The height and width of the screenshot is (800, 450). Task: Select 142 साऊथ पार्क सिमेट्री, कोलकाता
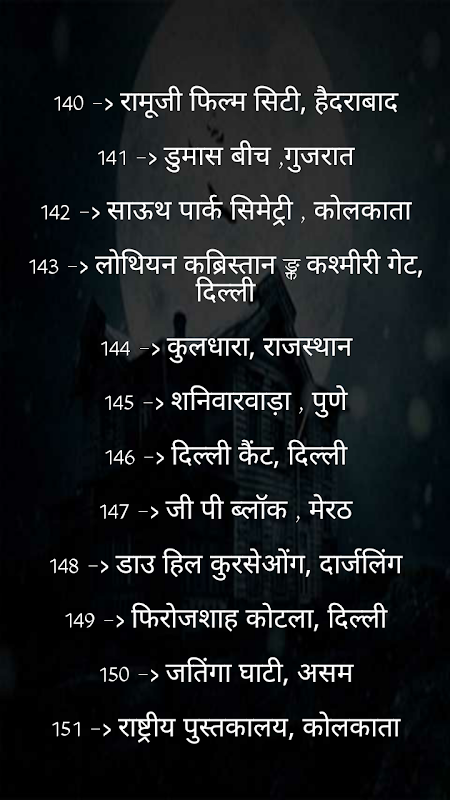tap(226, 212)
